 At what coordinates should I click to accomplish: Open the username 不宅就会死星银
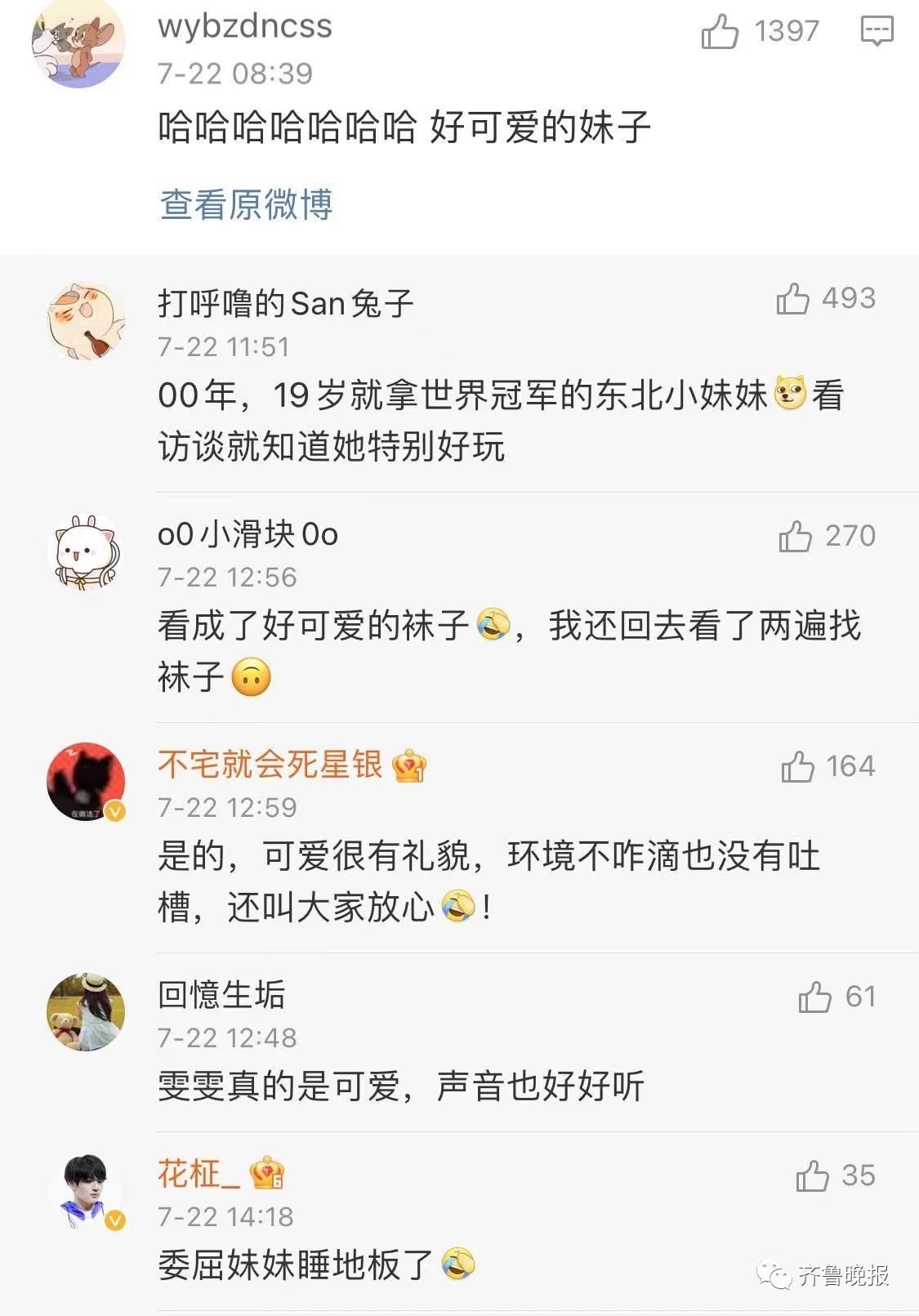[x=270, y=765]
